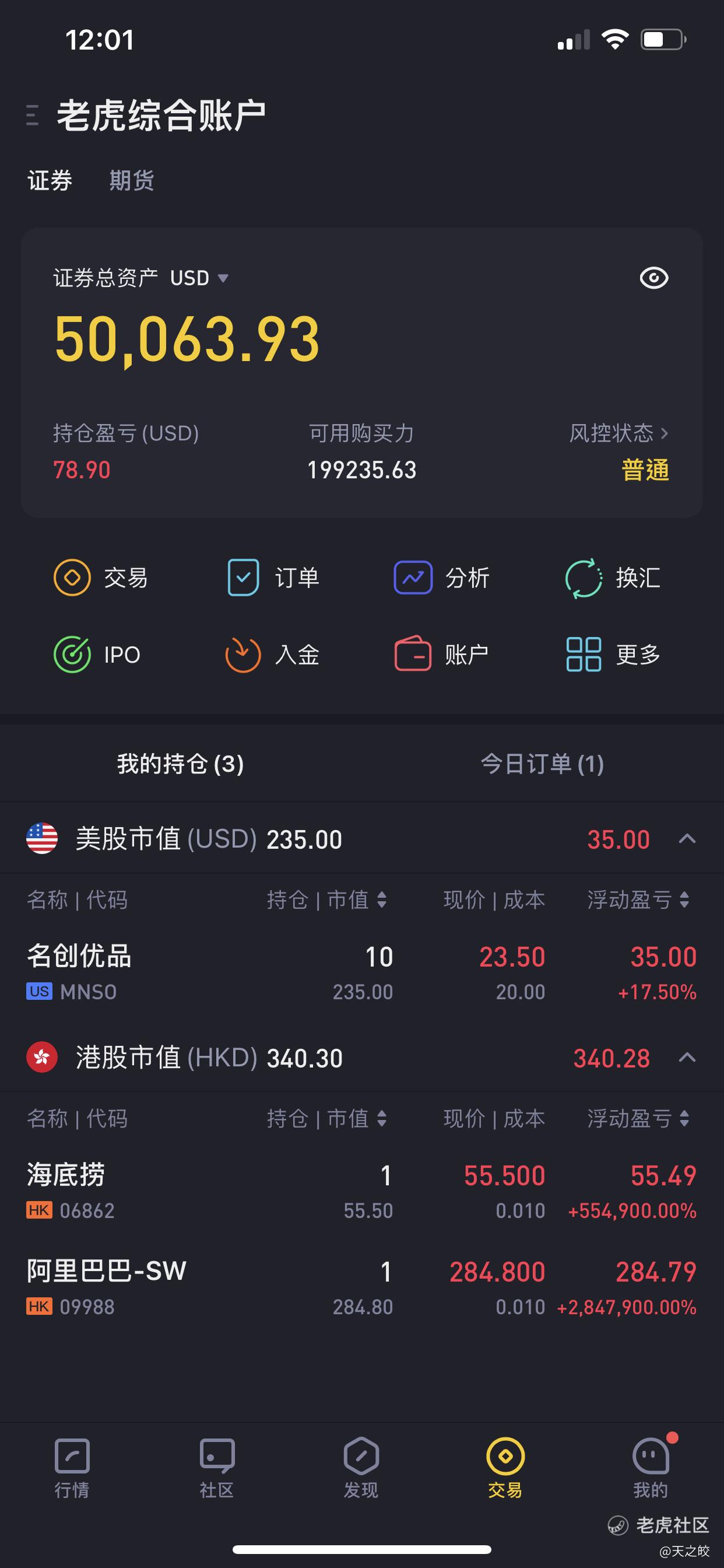724x1568 pixels.
Task: Open the 订单 orders shortcut
Action: click(x=273, y=577)
